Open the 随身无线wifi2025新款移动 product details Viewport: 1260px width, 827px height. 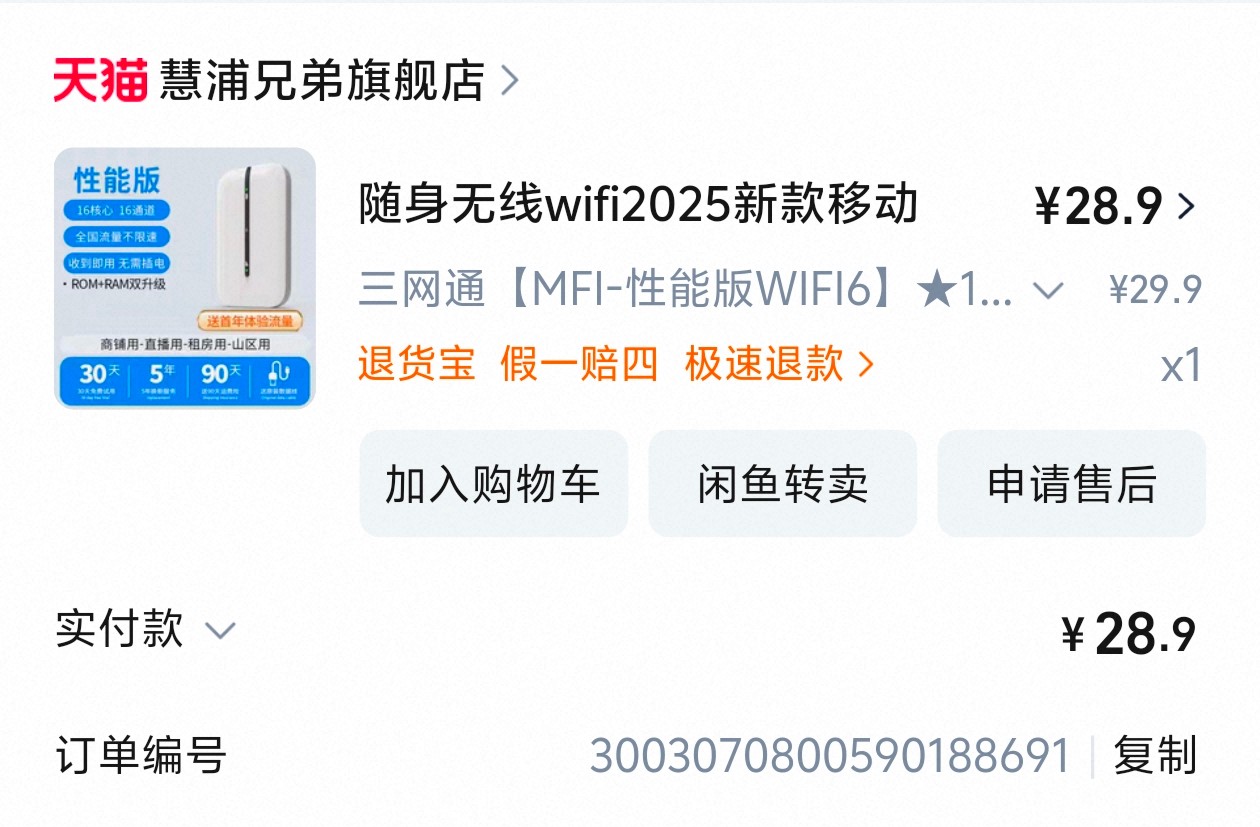pos(638,206)
